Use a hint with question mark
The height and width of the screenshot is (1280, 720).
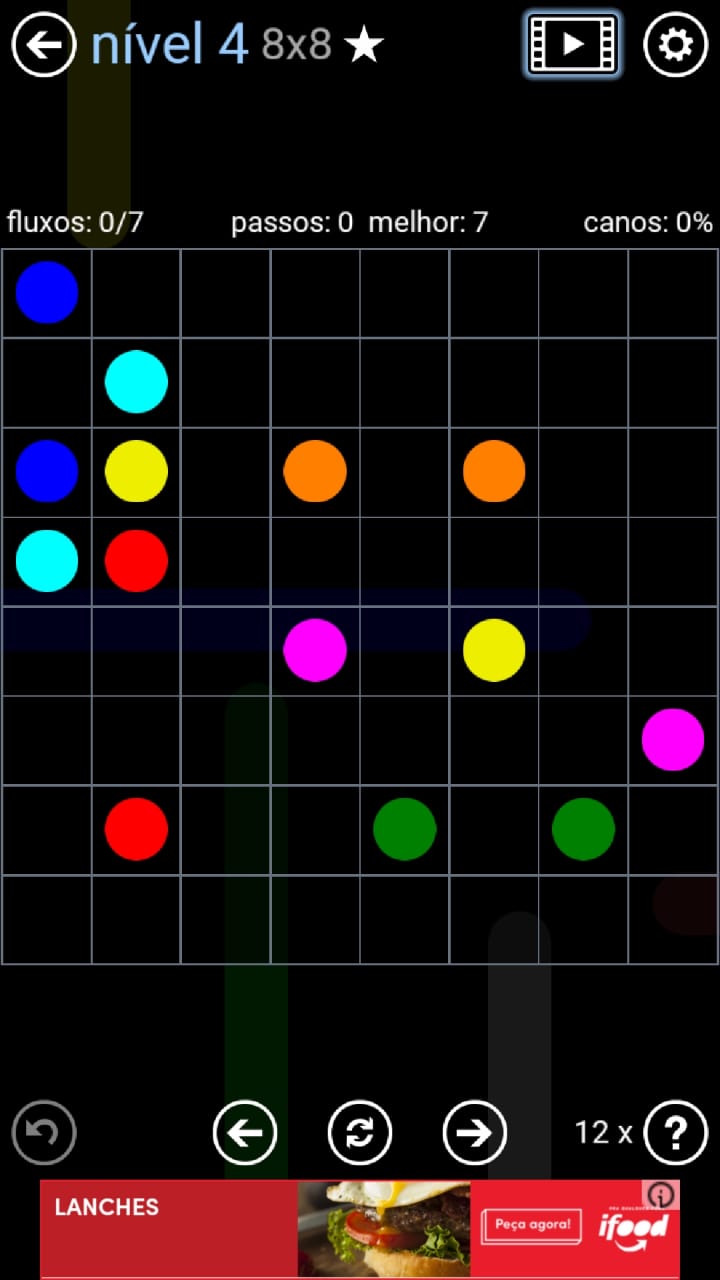(x=676, y=1133)
